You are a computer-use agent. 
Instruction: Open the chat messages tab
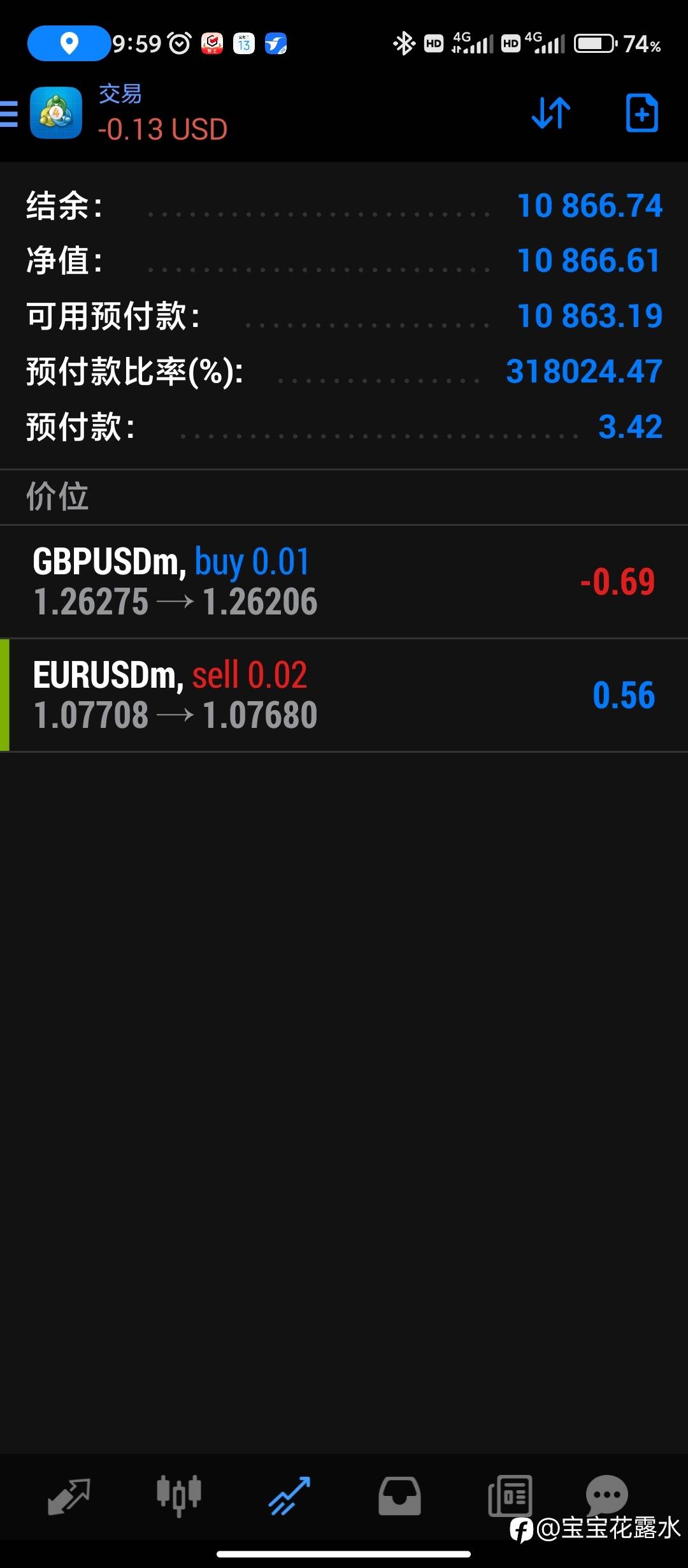(606, 1493)
